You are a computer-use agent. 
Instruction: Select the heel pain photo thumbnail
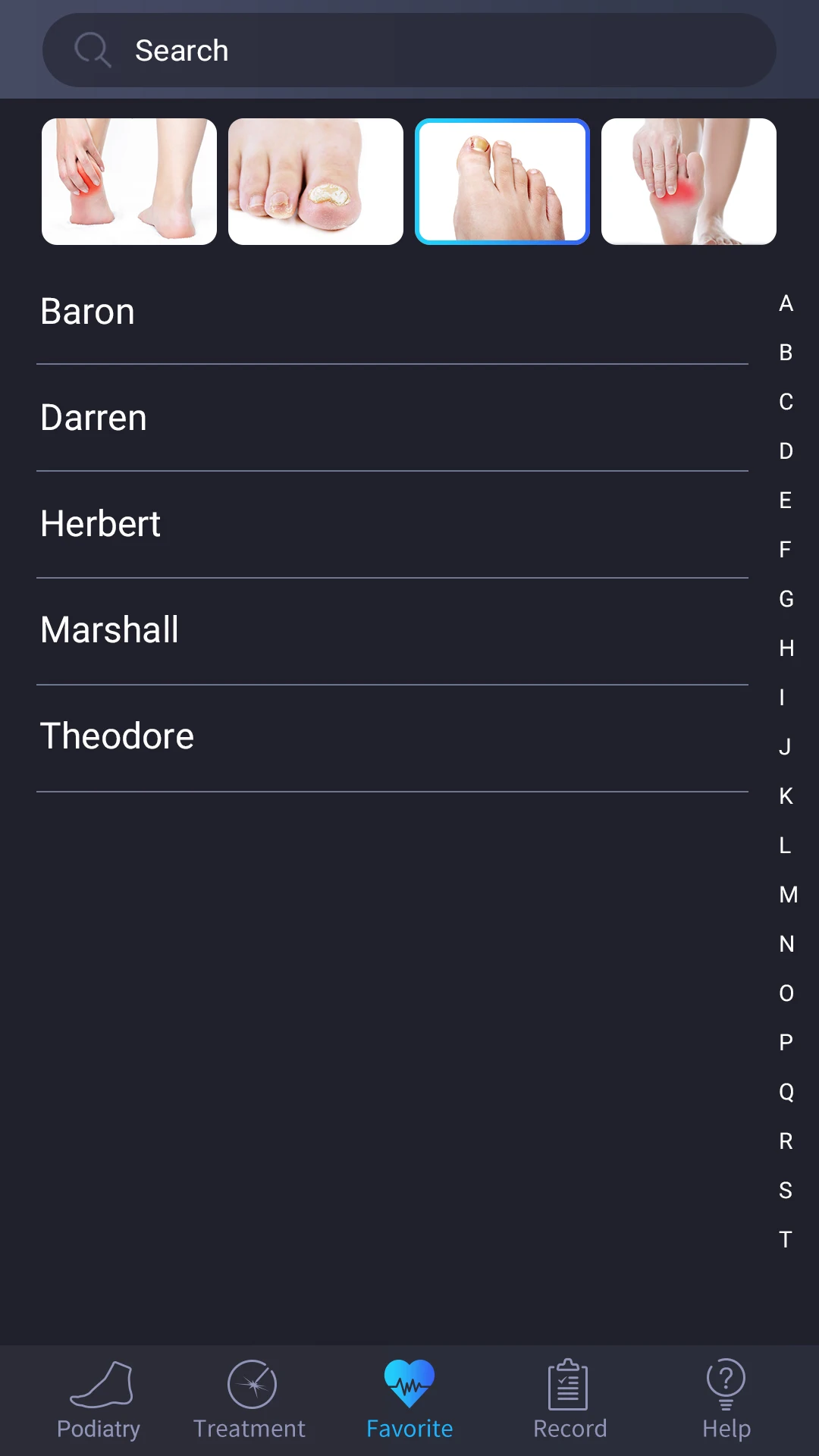tap(129, 181)
